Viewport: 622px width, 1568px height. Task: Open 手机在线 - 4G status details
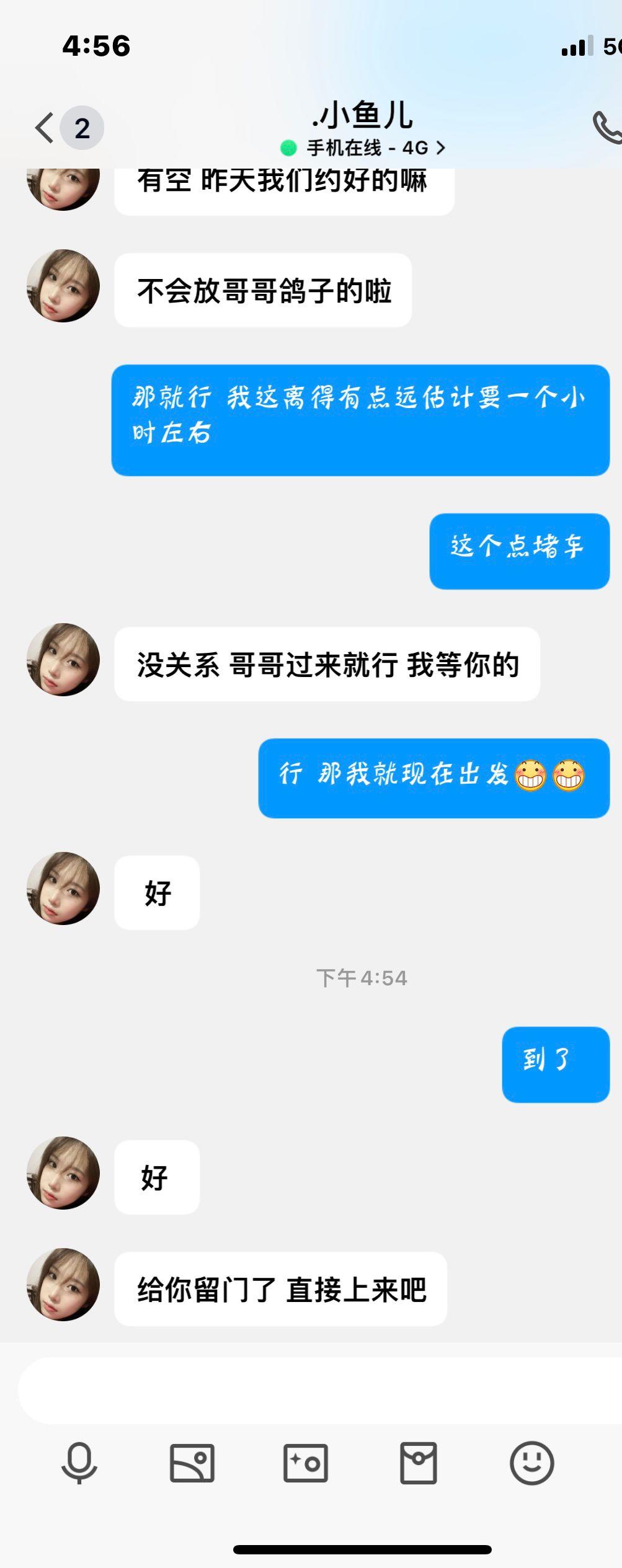coord(363,148)
